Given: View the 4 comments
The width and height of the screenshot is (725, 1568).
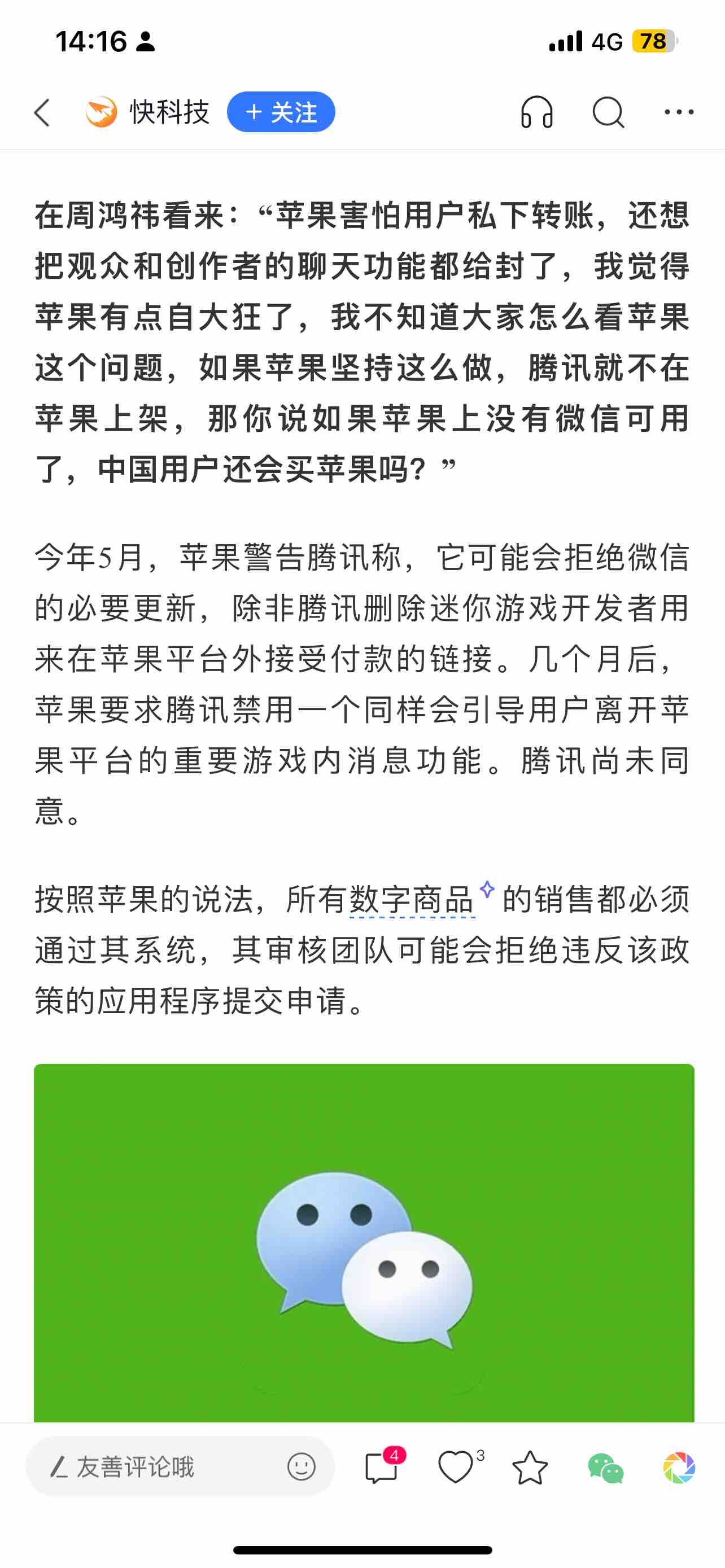Looking at the screenshot, I should tap(383, 1466).
